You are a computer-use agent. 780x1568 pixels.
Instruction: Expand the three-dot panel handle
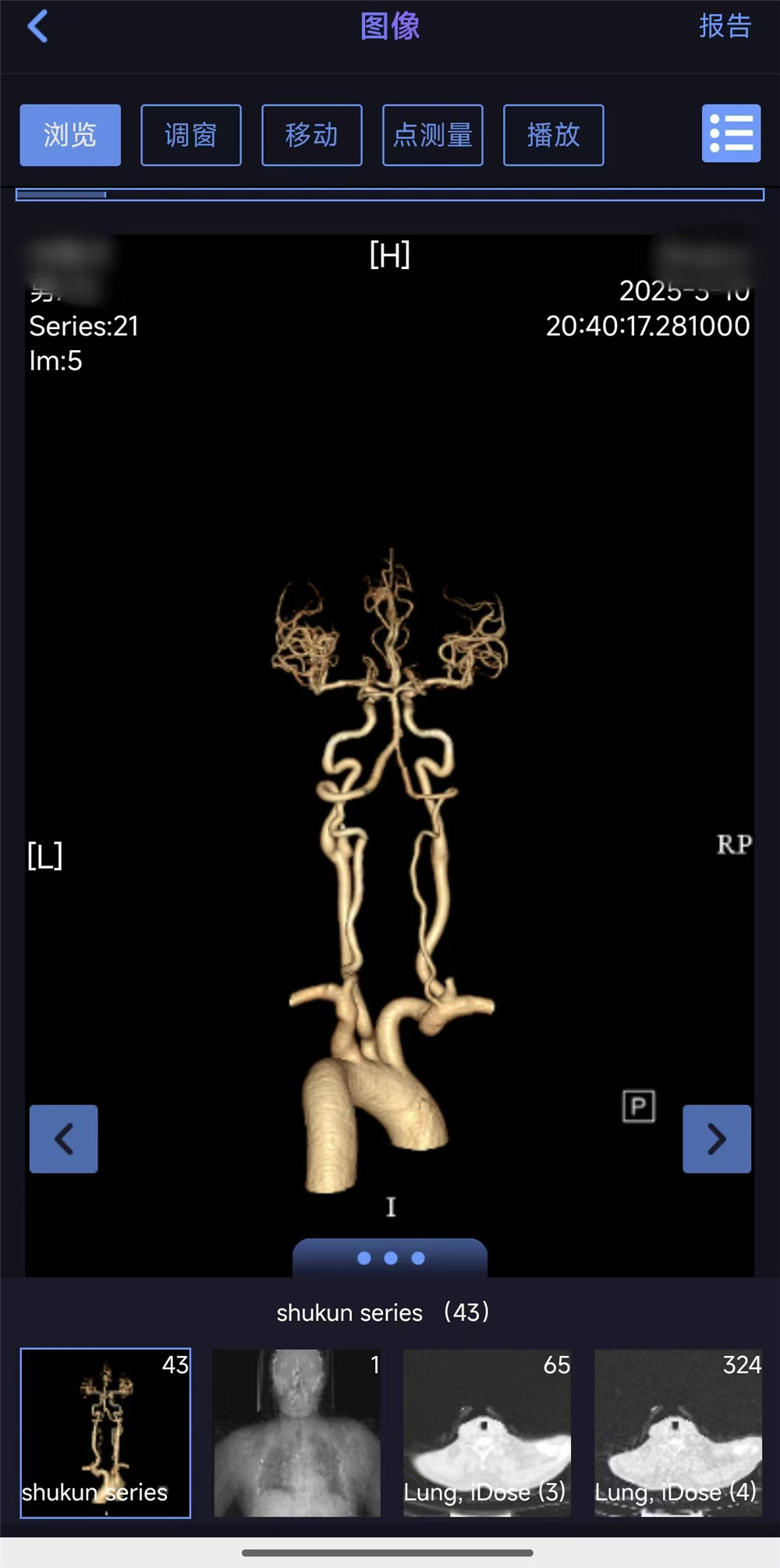coord(390,1258)
